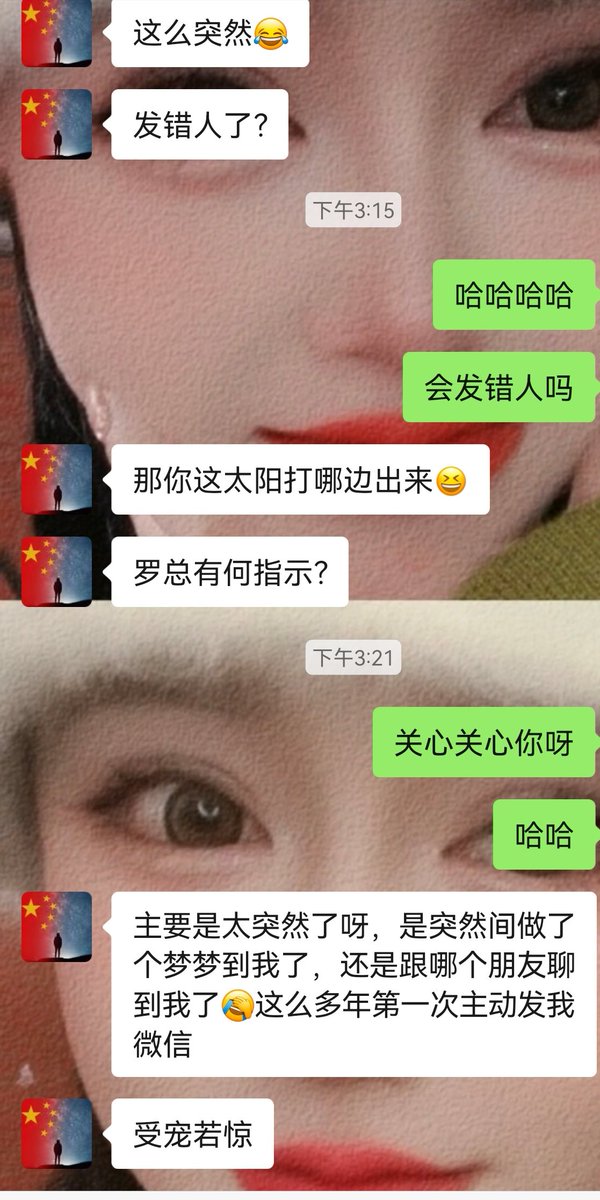Image resolution: width=600 pixels, height=1200 pixels.
Task: Open avatar next to "主要是太突然了呀" message
Action: [56, 927]
